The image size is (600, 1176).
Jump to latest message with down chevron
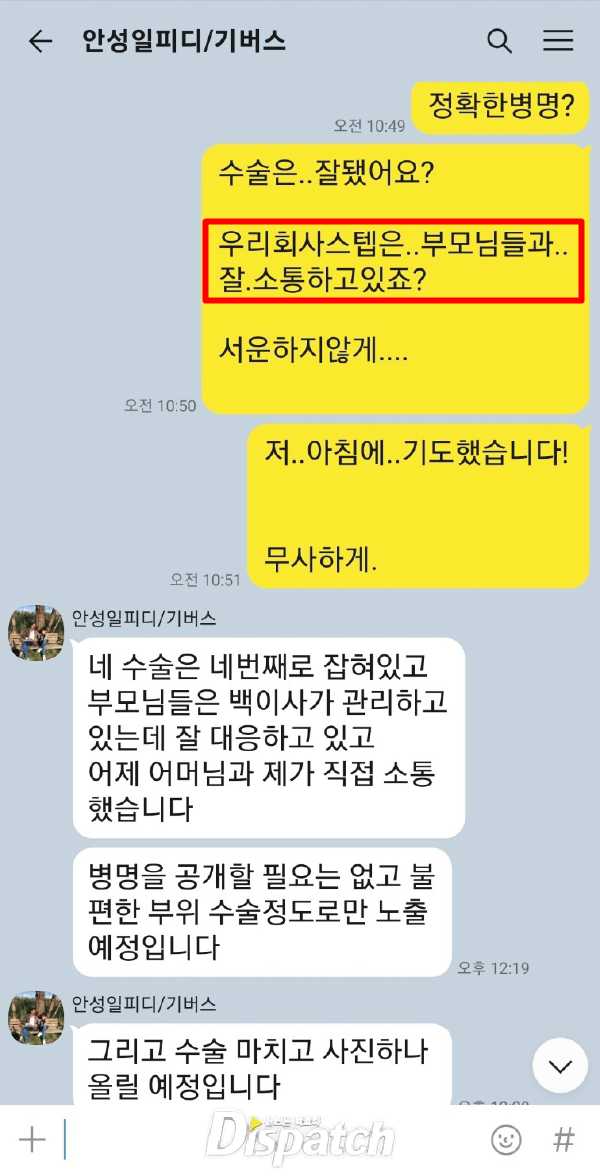[x=560, y=1065]
